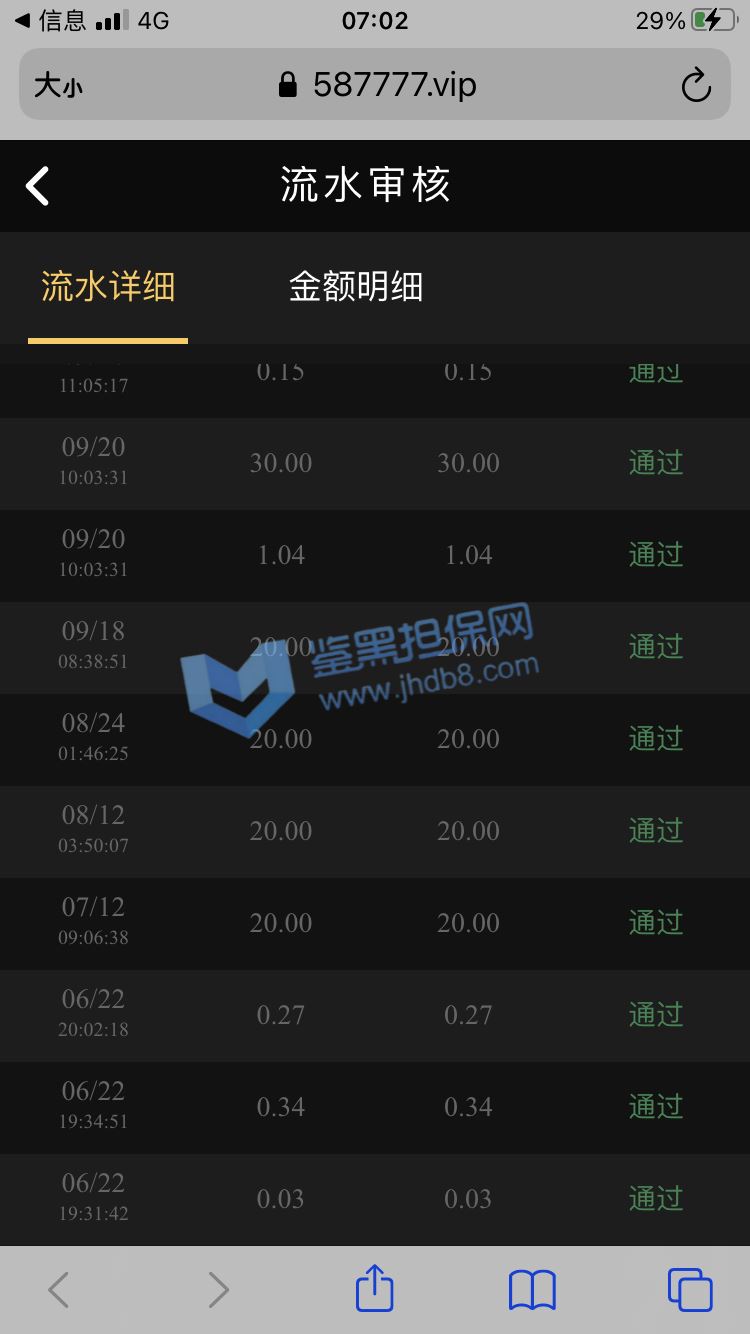The width and height of the screenshot is (750, 1334).
Task: Show all open Safari tabs
Action: click(690, 1290)
